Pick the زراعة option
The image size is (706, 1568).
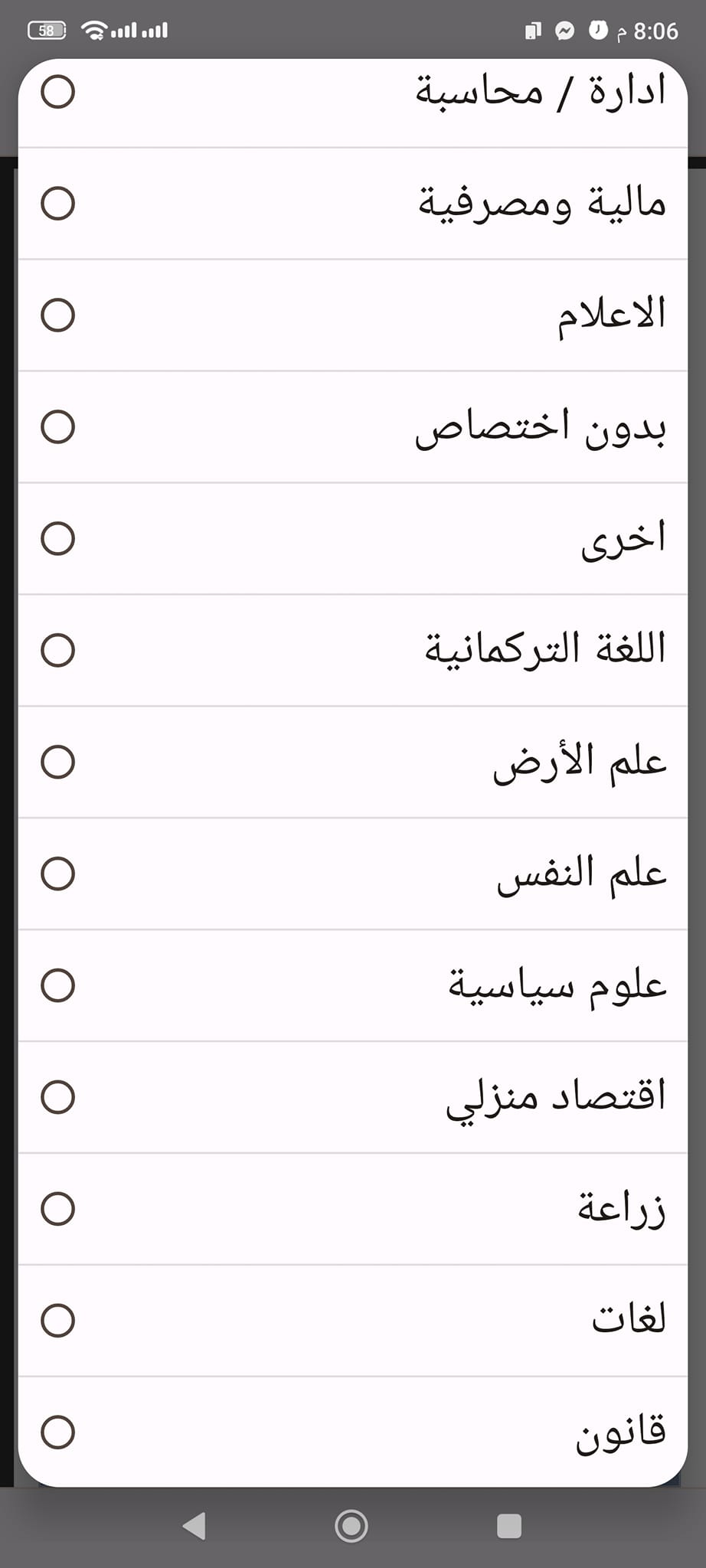(353, 1210)
